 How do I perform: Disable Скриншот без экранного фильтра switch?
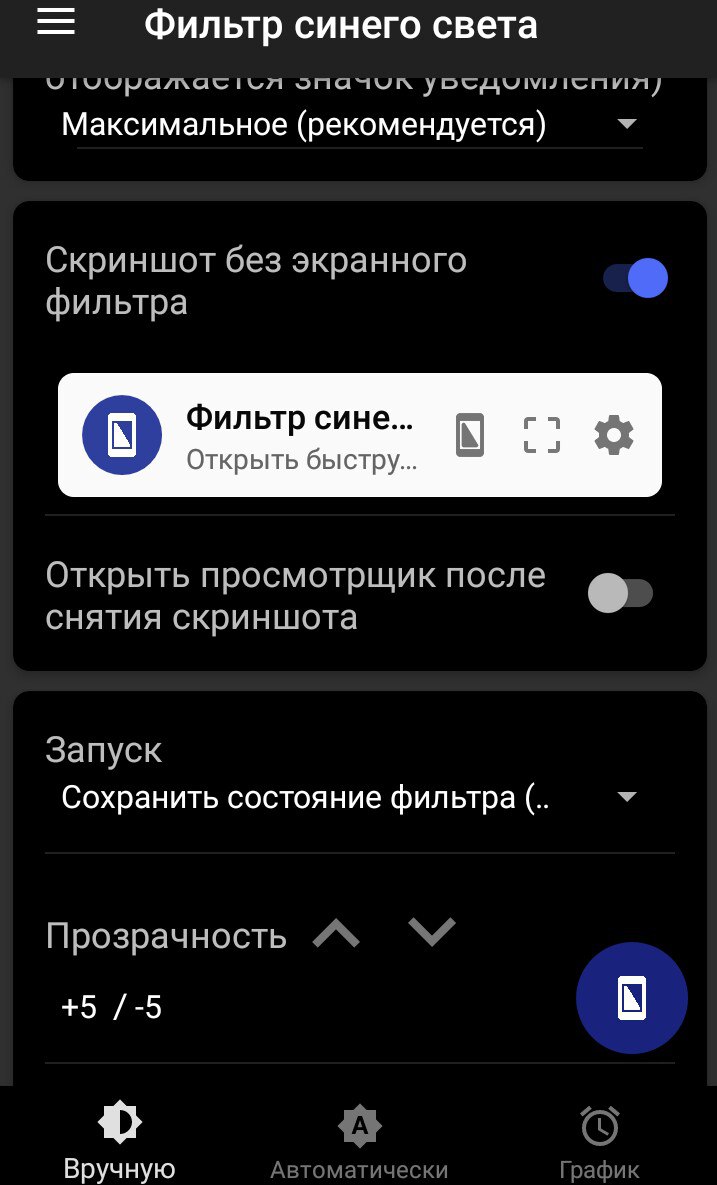[635, 278]
